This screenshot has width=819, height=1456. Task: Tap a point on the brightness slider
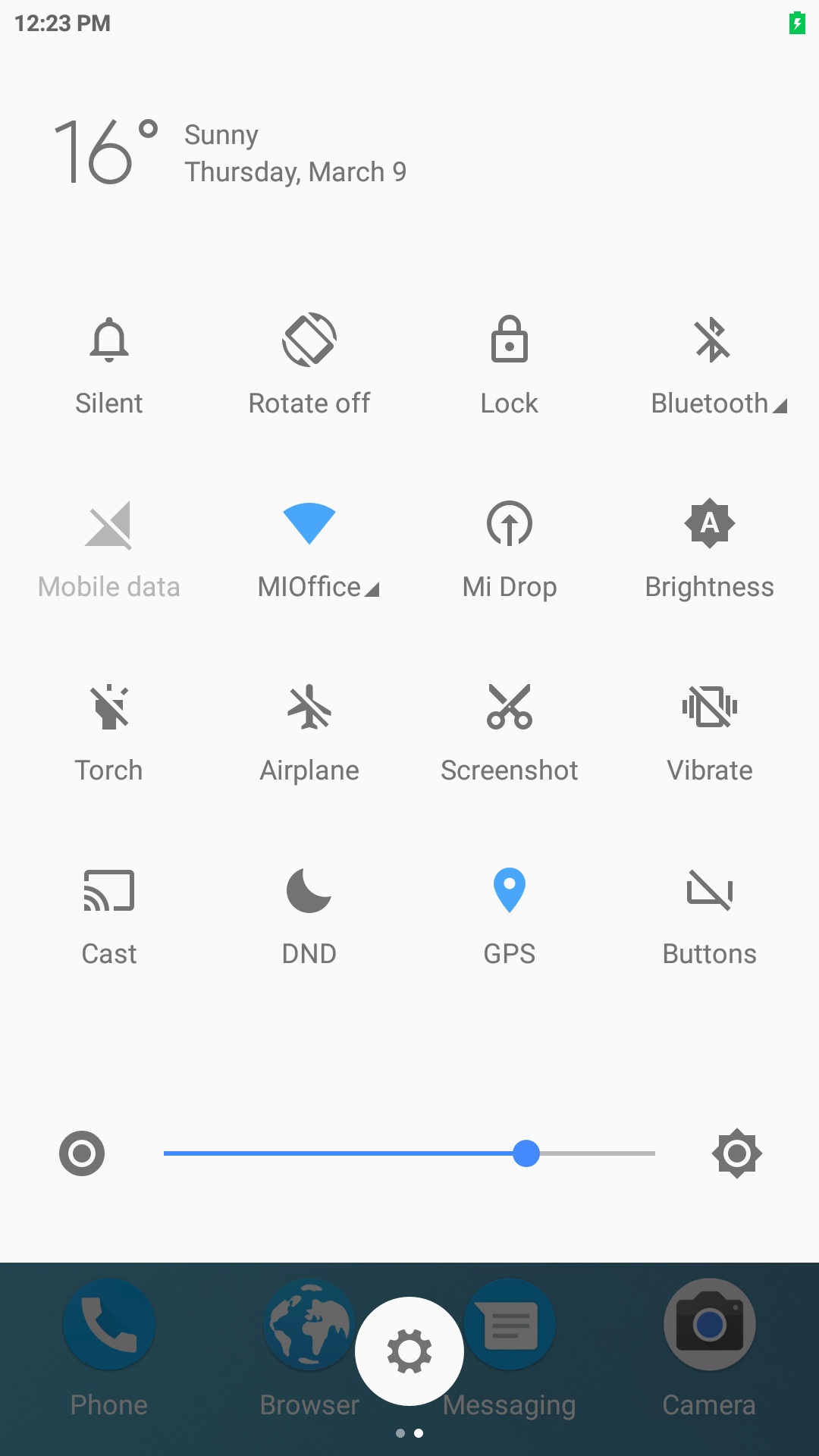(409, 1153)
